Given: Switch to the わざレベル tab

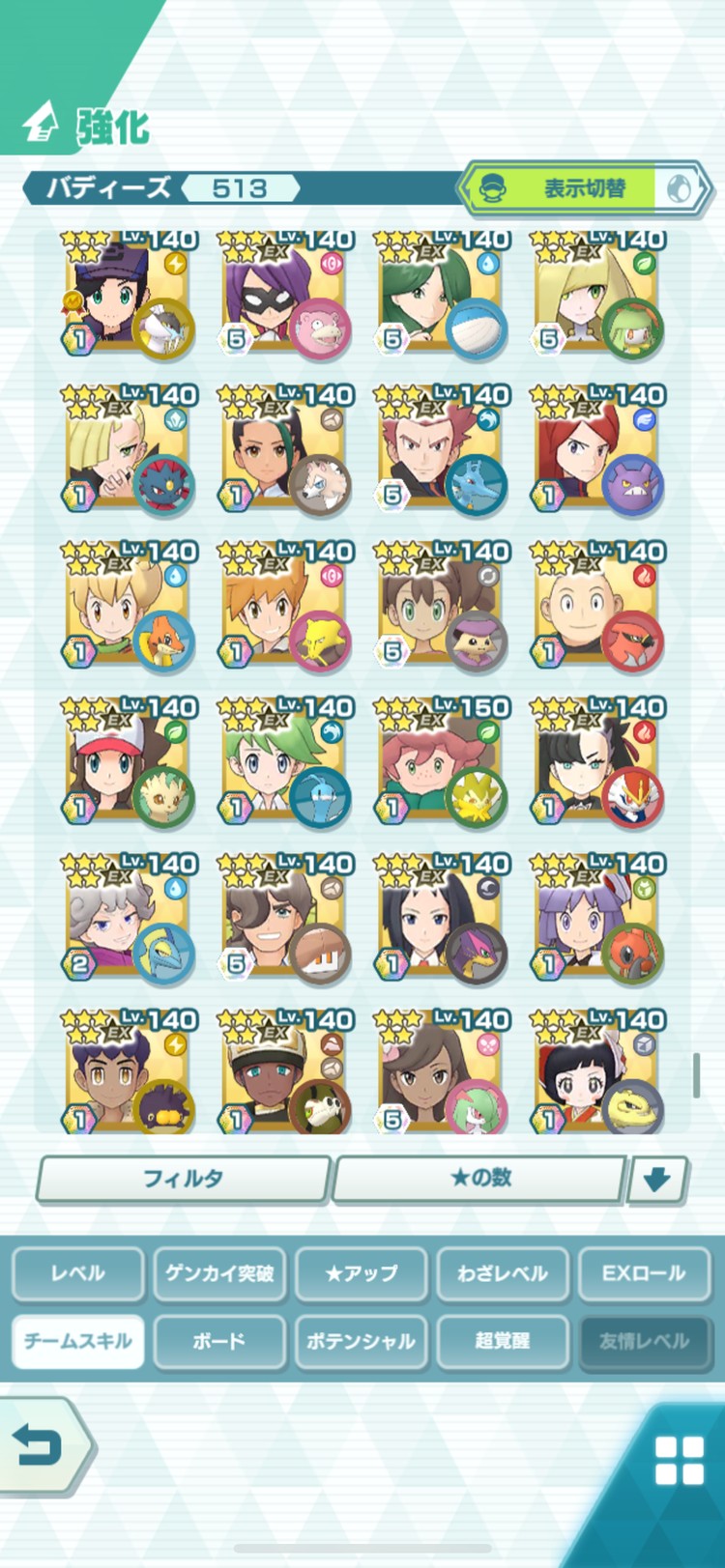Looking at the screenshot, I should (502, 1273).
